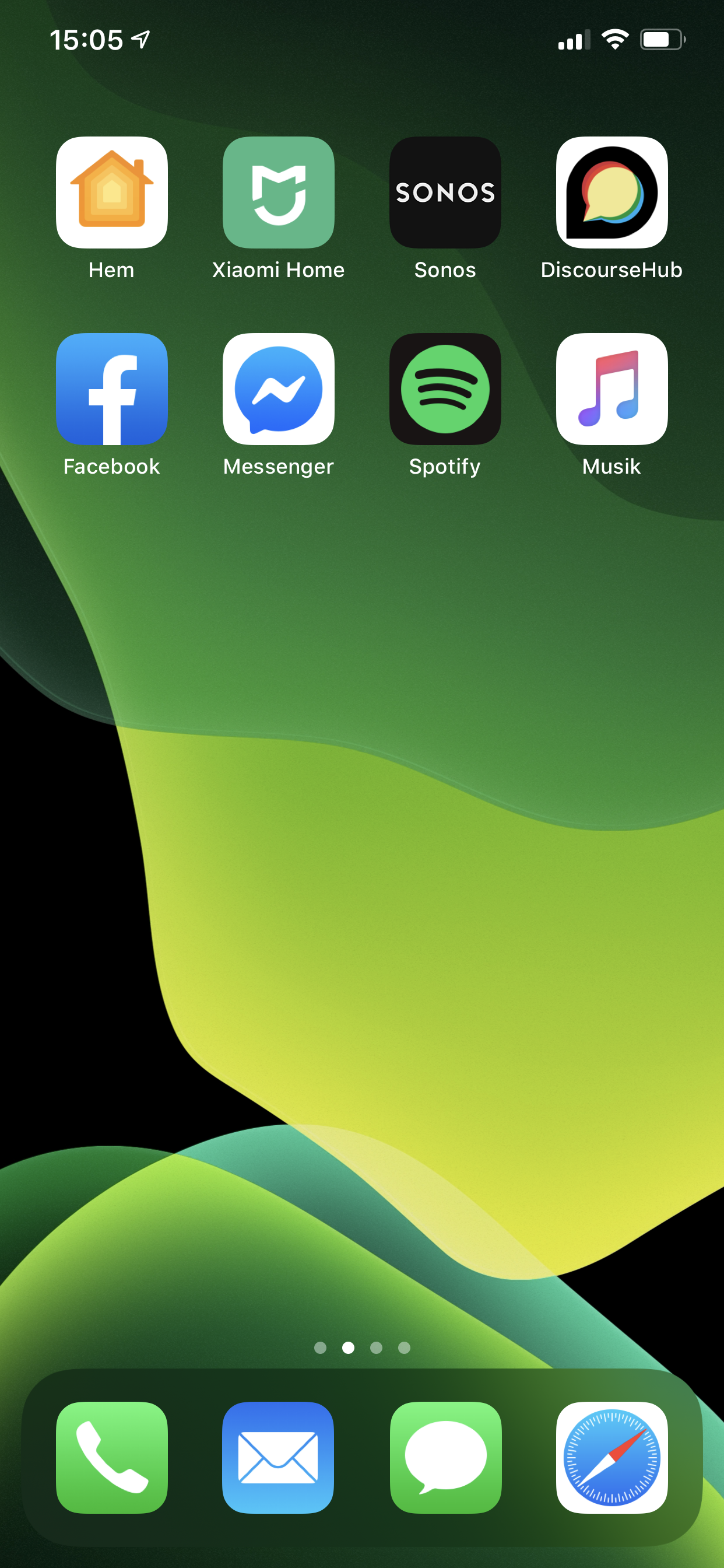The height and width of the screenshot is (1568, 724).
Task: Open the Sonos app
Action: pyautogui.click(x=445, y=192)
